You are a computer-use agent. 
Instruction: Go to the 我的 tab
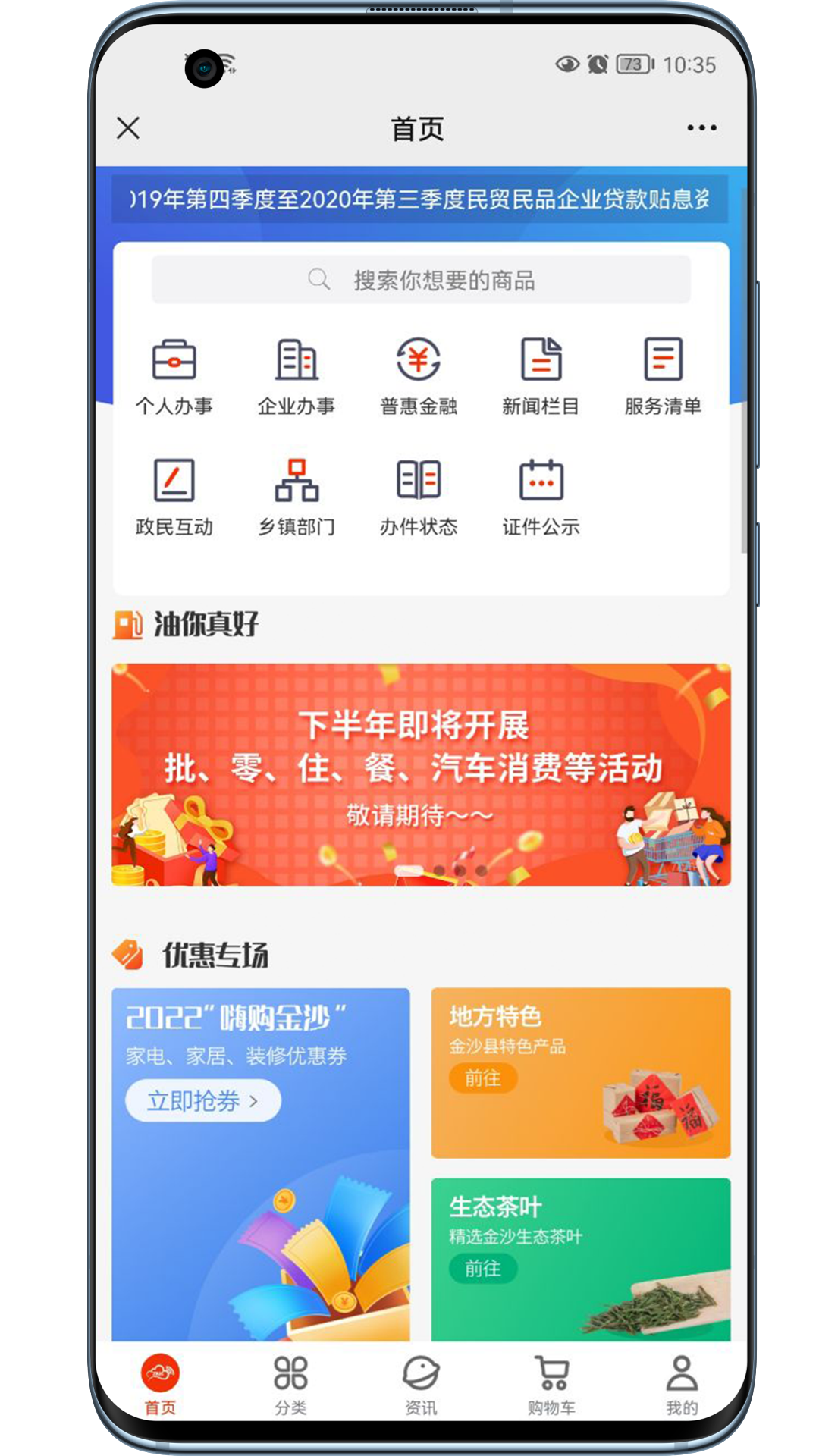click(682, 1384)
